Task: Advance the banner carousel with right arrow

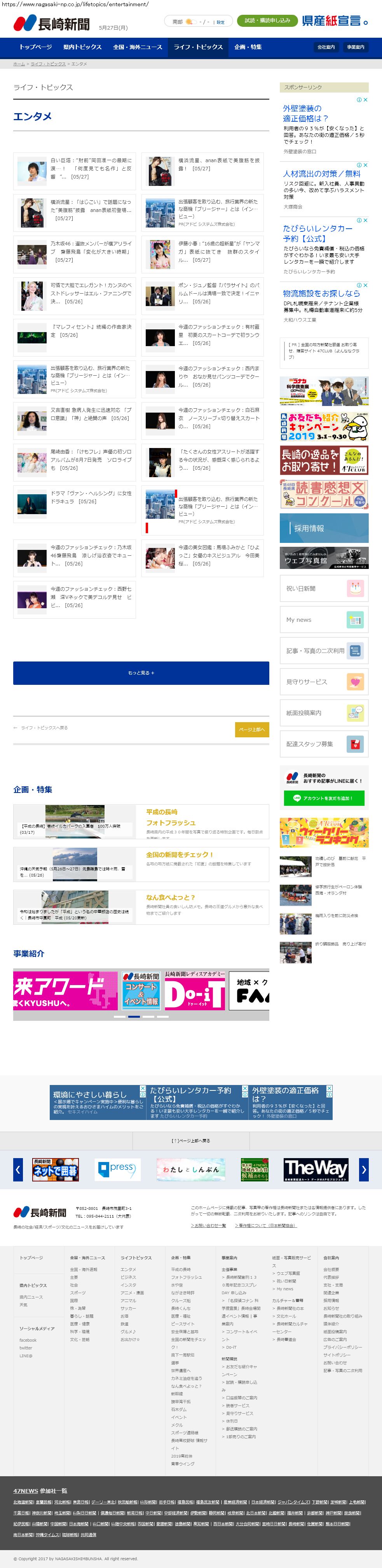Action: [364, 1169]
